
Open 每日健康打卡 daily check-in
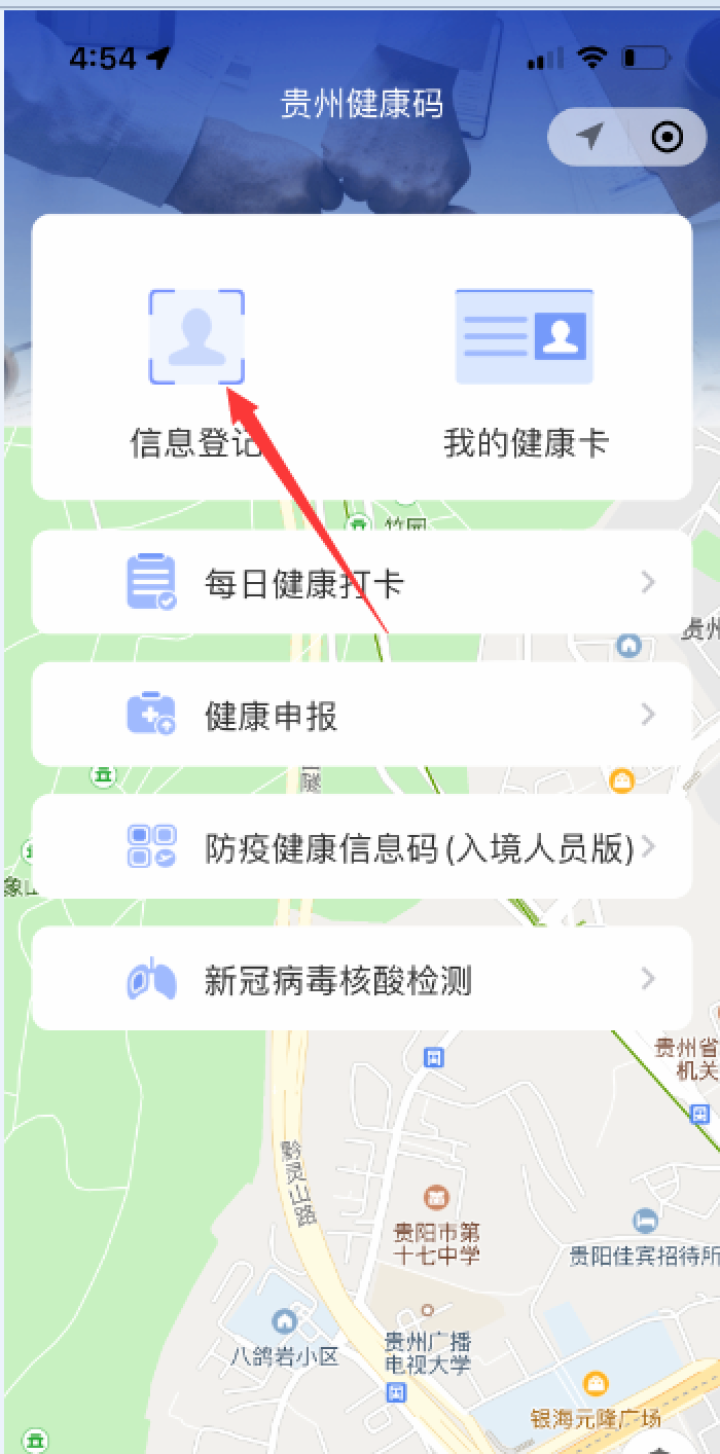point(361,583)
